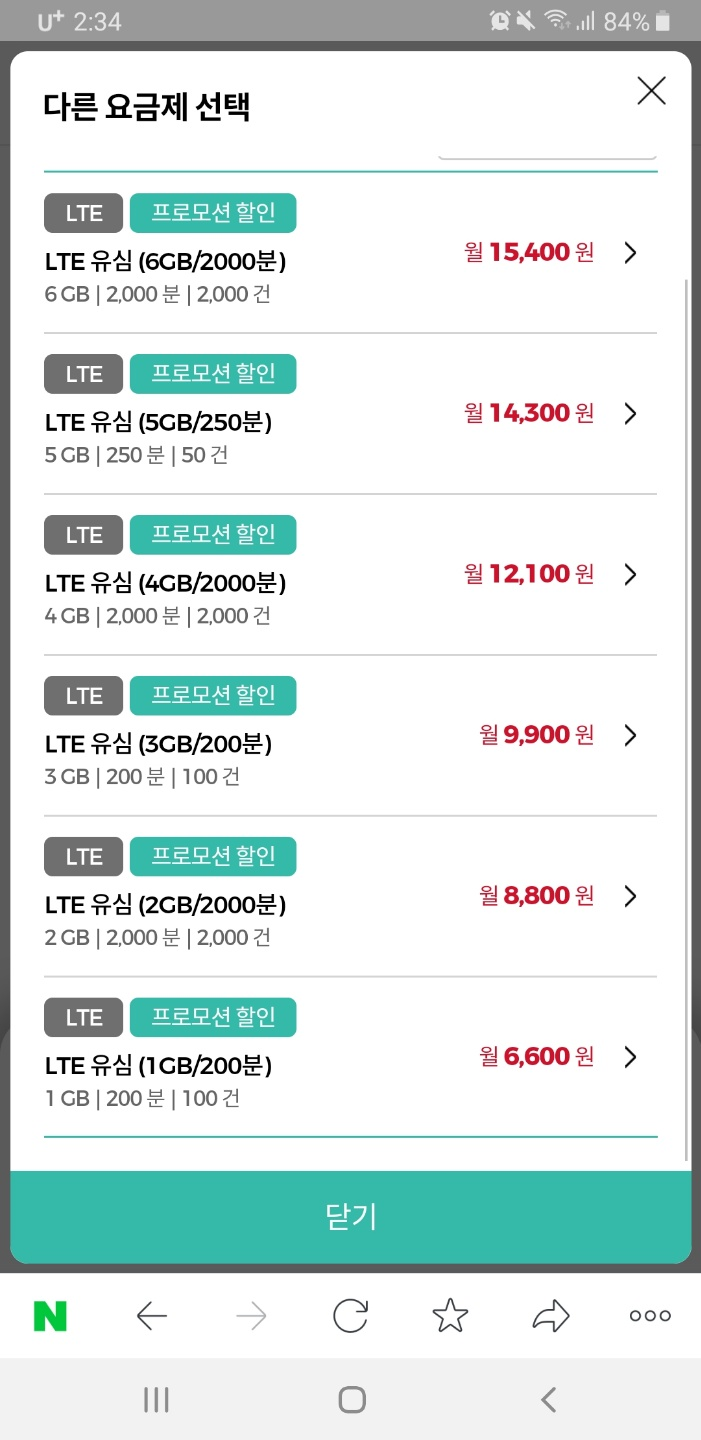Reload the current page
The width and height of the screenshot is (701, 1440).
click(350, 1316)
